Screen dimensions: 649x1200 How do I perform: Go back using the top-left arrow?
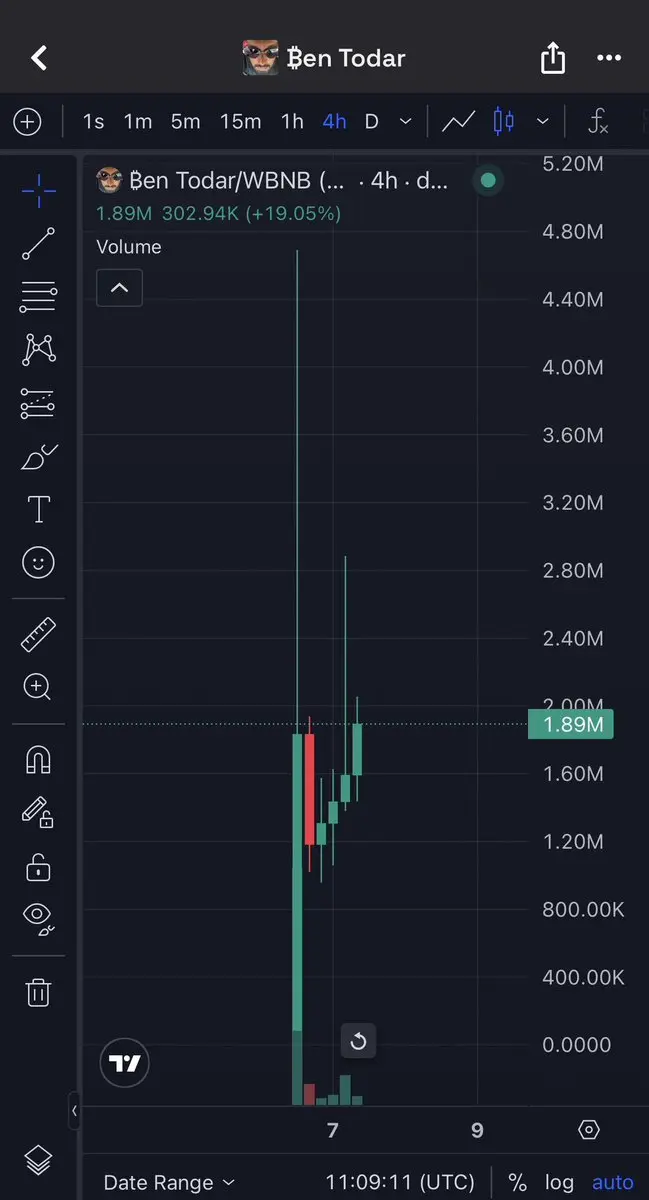click(x=39, y=58)
